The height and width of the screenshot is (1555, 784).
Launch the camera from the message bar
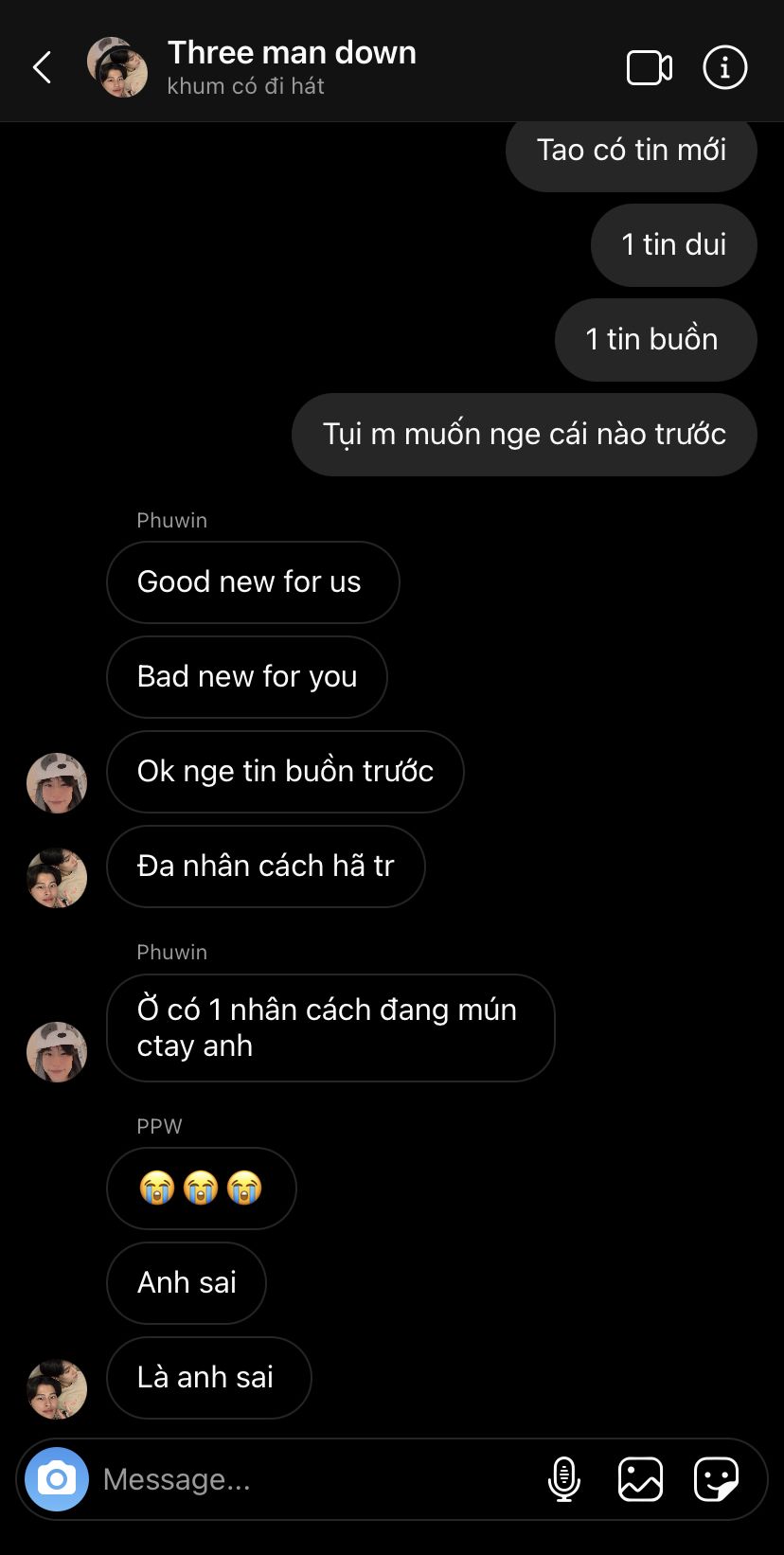point(57,1479)
